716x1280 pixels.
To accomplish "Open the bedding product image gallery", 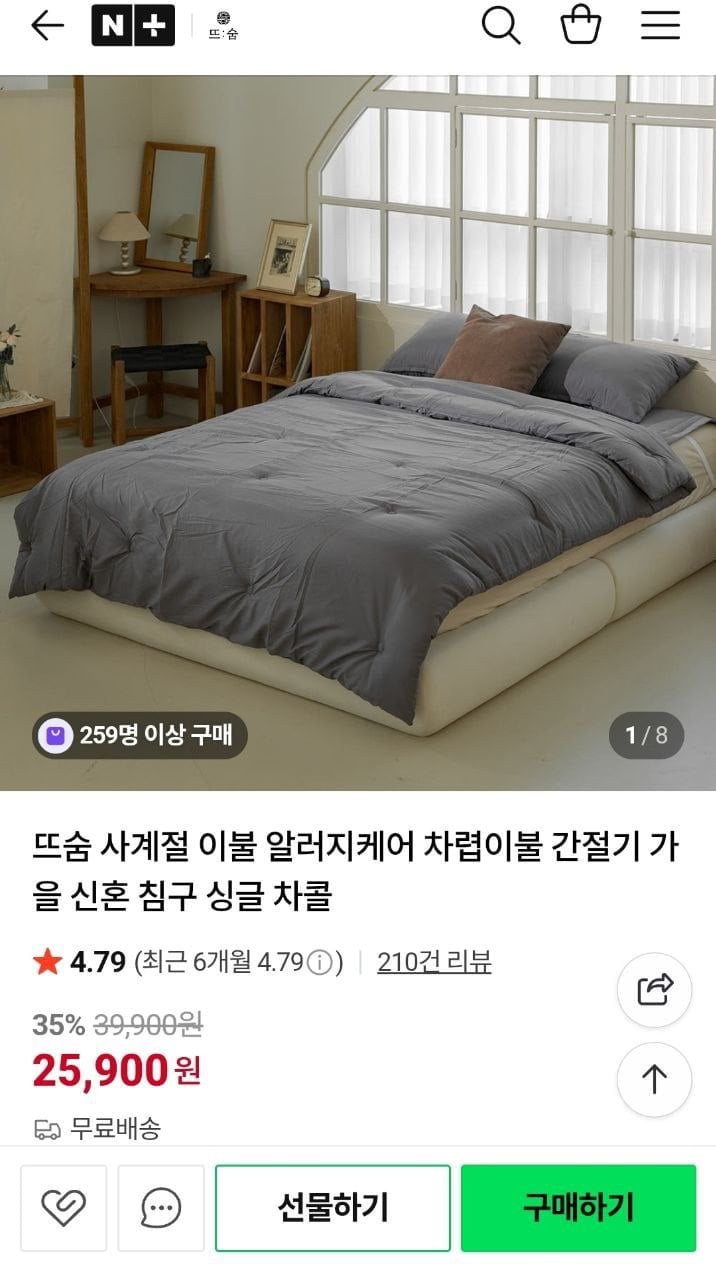I will (358, 433).
